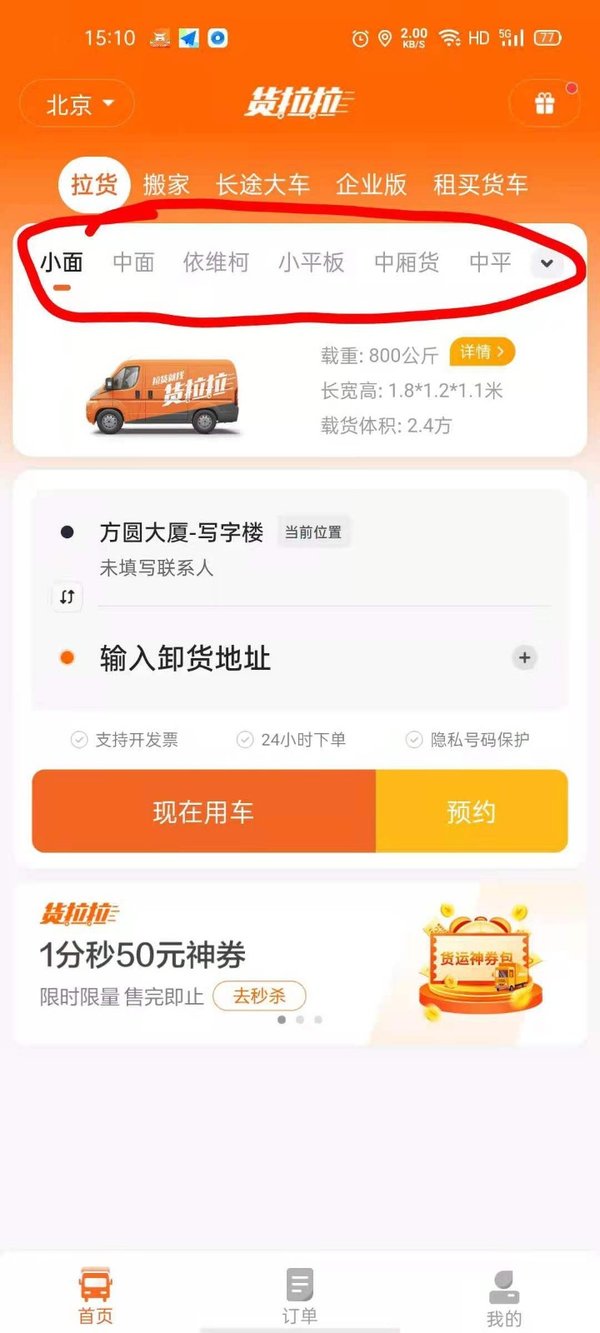View vehicle 详情 details
The width and height of the screenshot is (600, 1333).
(x=483, y=352)
